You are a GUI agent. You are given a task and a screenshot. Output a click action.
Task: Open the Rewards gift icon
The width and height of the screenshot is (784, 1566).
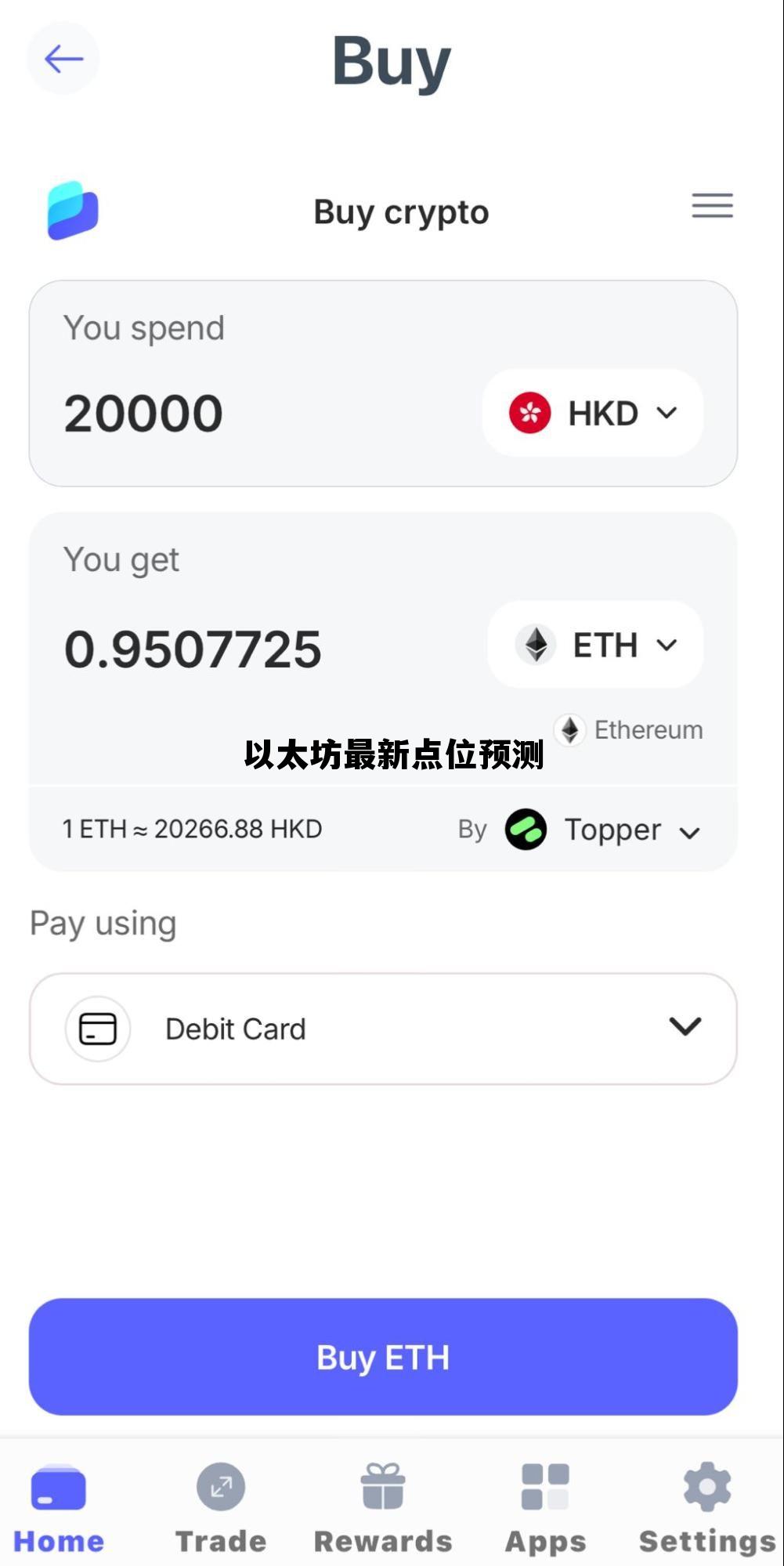point(383,1483)
